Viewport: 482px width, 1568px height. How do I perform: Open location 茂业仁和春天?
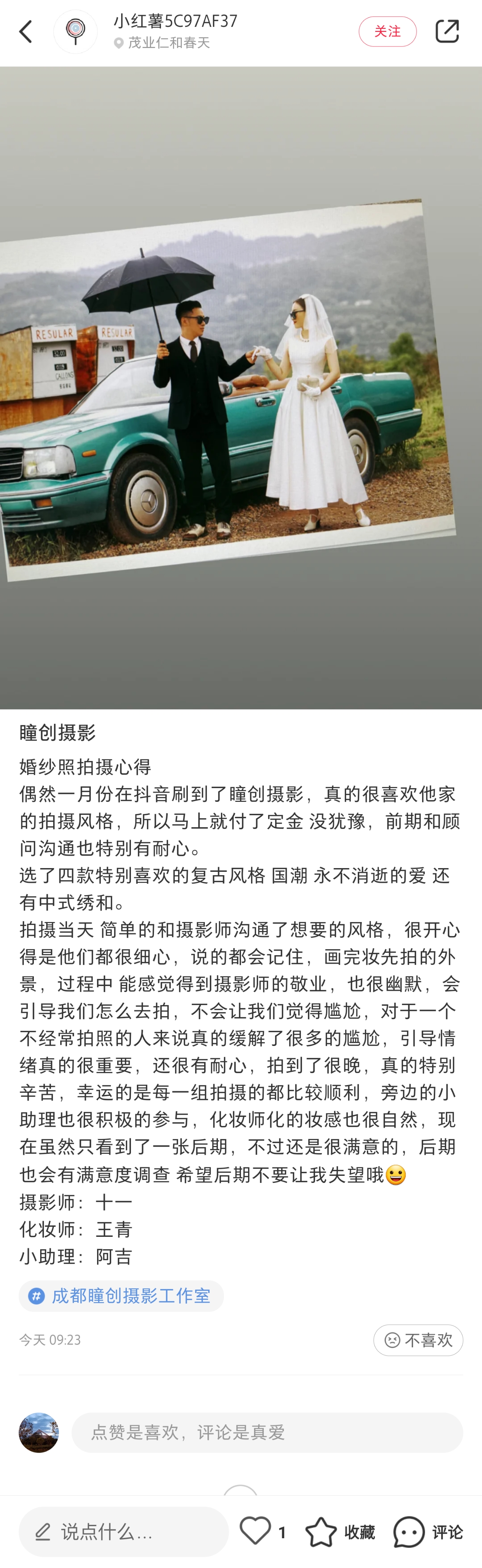[x=168, y=43]
